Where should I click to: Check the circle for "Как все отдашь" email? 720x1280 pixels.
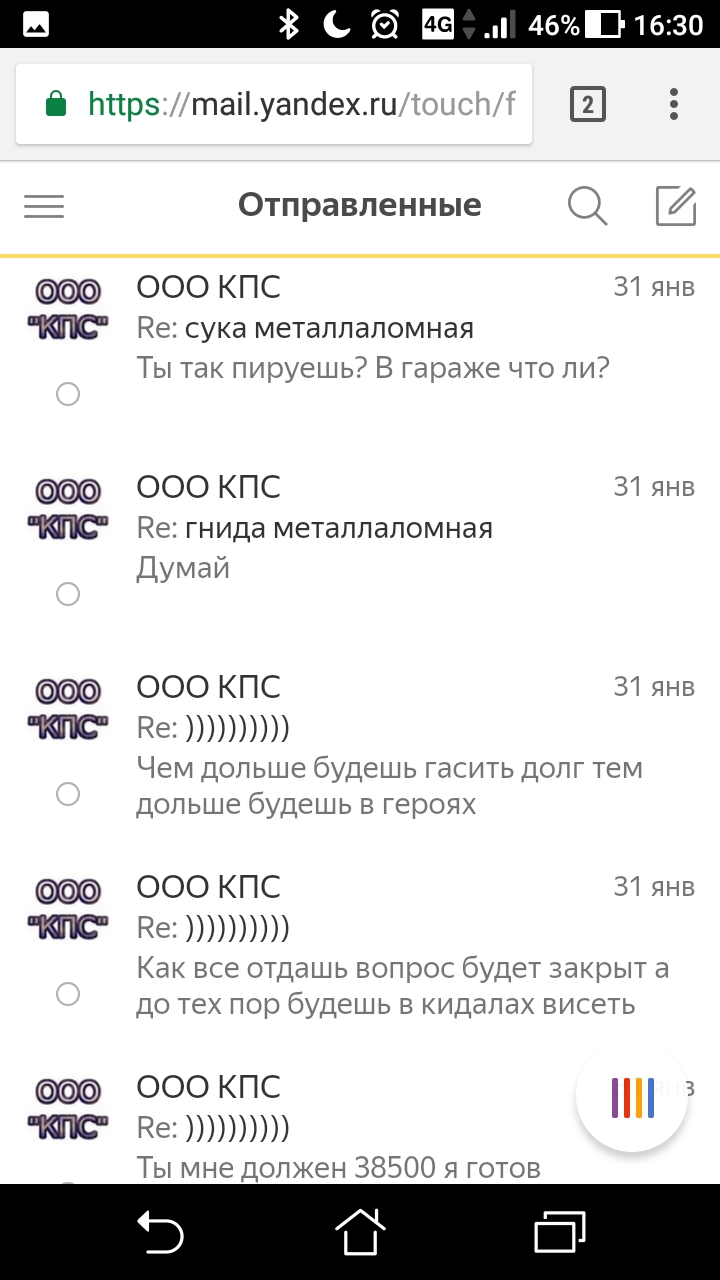pyautogui.click(x=68, y=994)
